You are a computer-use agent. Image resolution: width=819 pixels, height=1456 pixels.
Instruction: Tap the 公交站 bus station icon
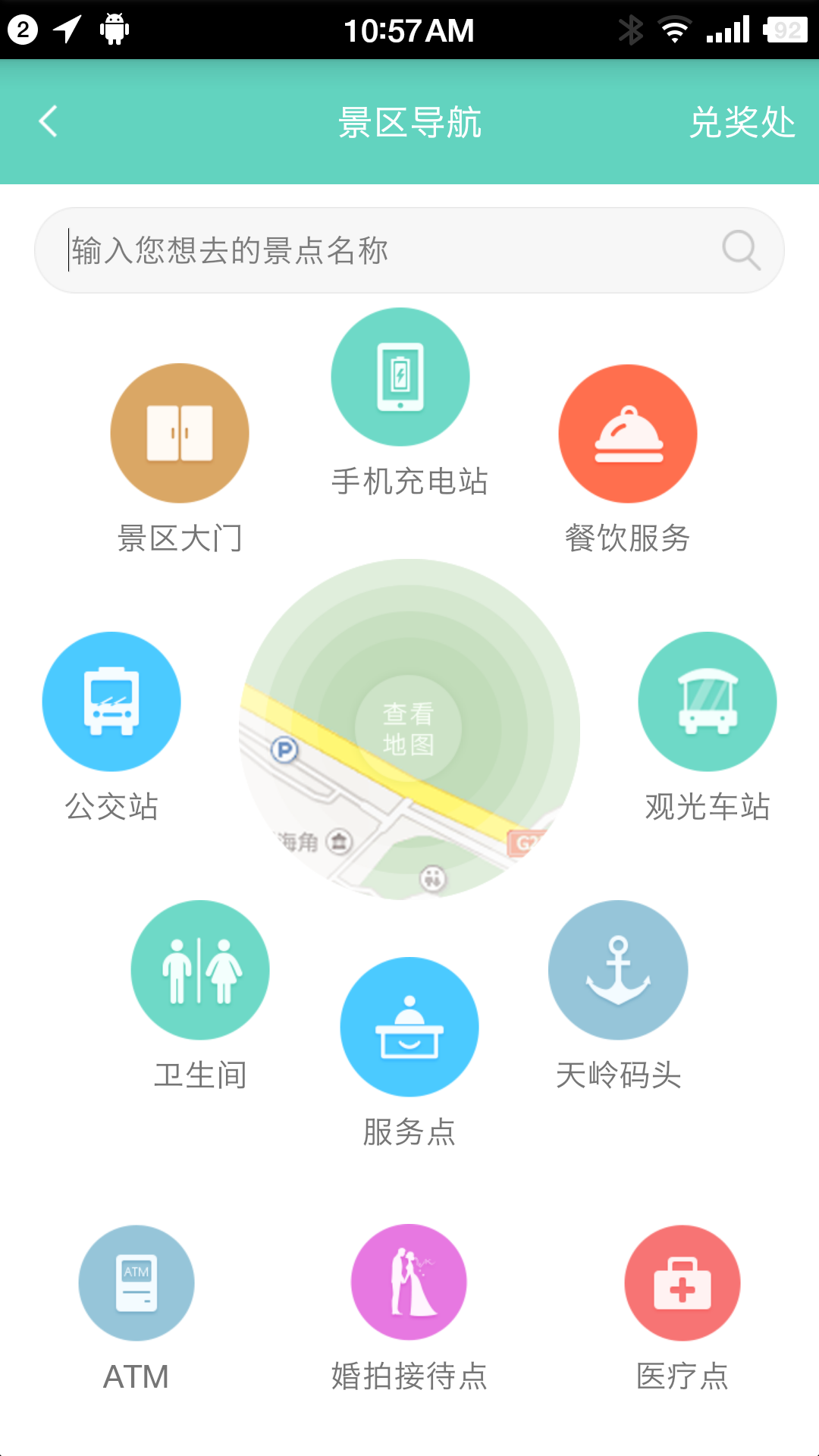(111, 701)
